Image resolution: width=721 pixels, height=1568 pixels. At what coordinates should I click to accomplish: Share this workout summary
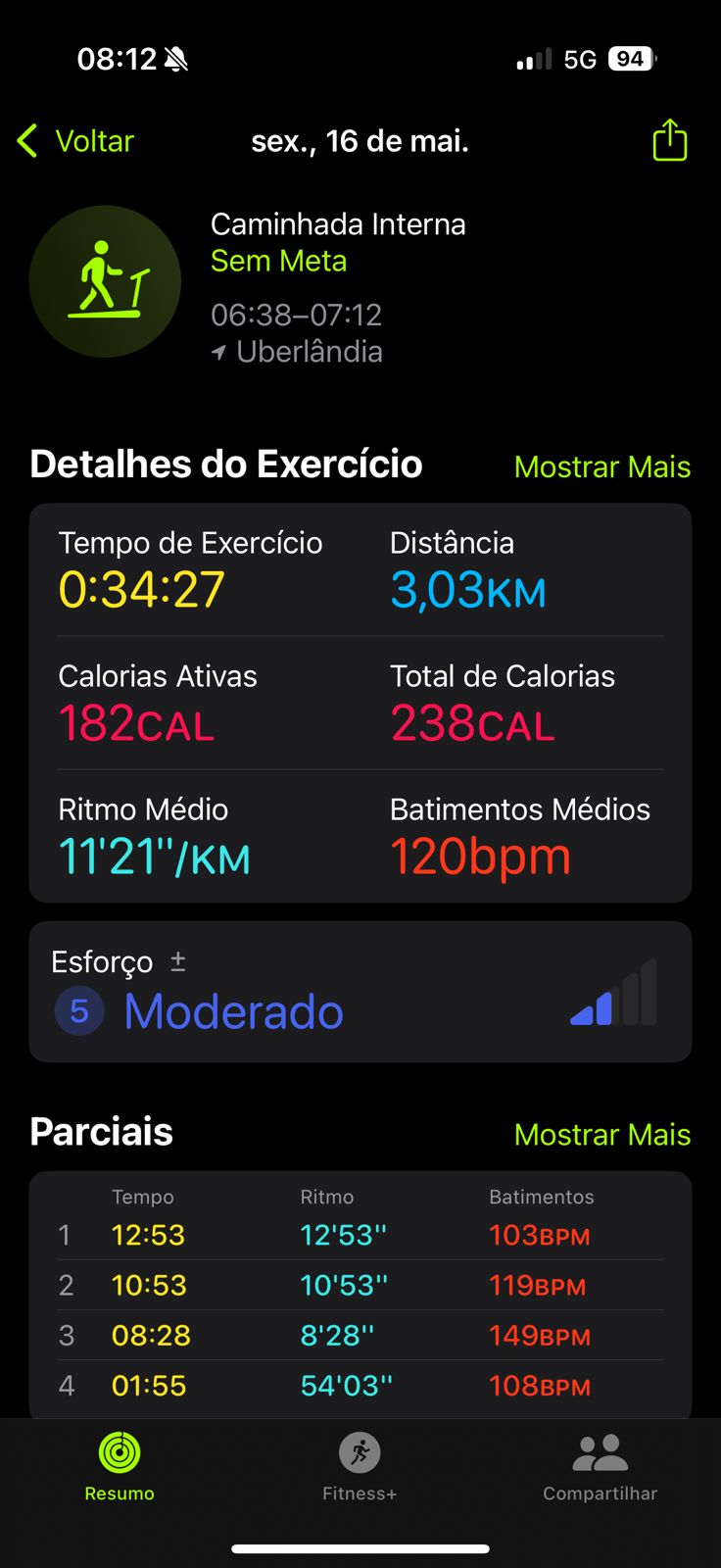click(670, 139)
